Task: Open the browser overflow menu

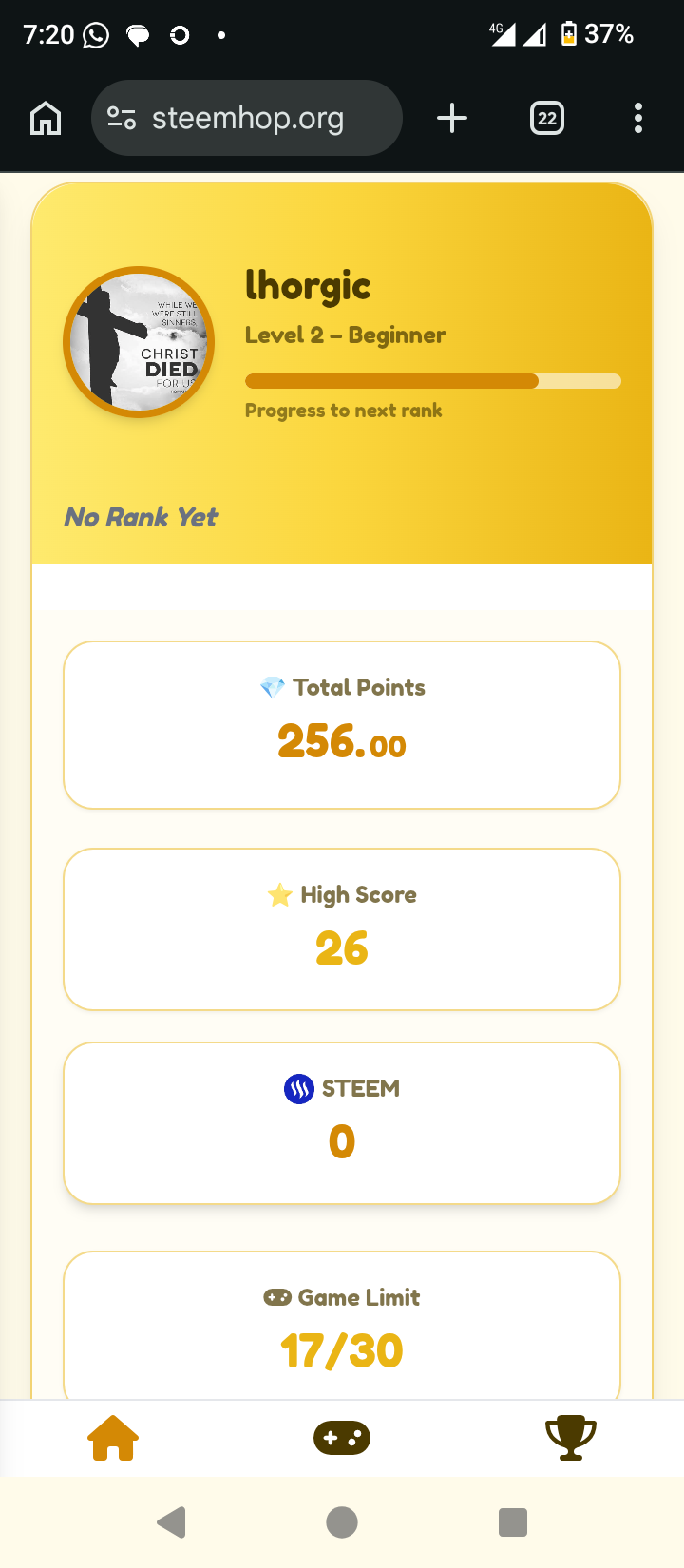Action: 637,119
